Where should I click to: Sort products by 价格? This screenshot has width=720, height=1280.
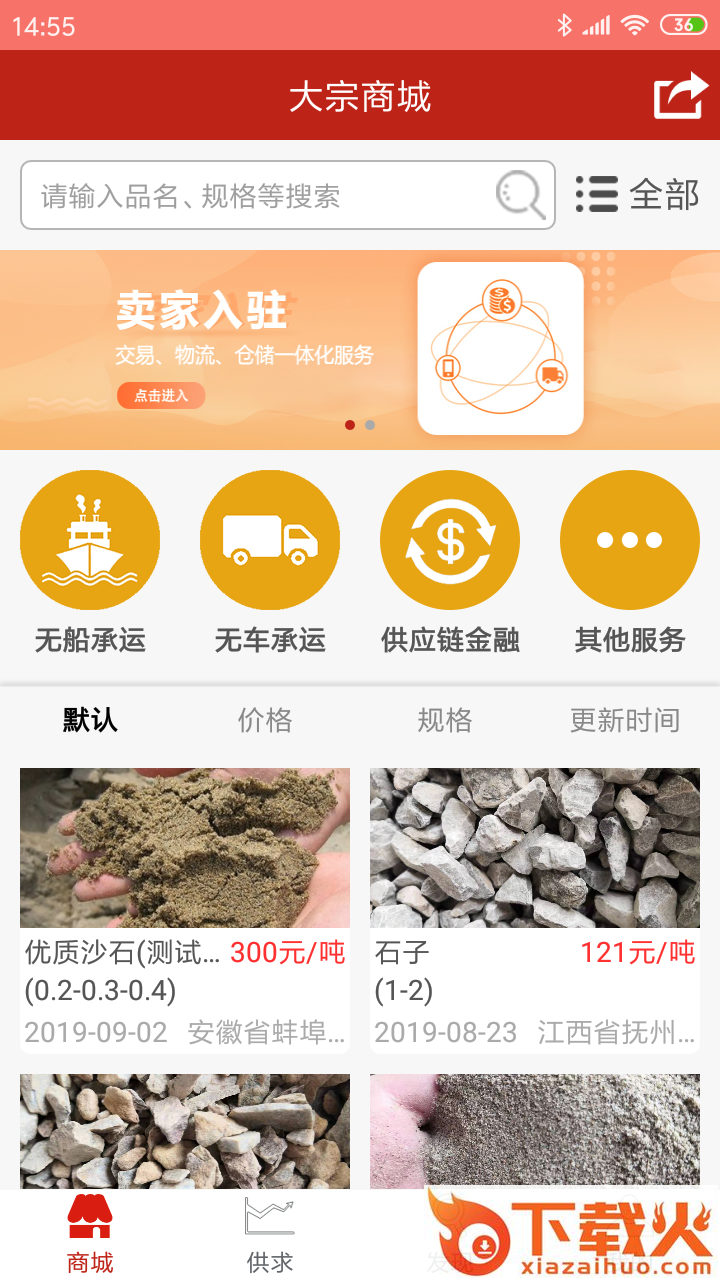265,720
